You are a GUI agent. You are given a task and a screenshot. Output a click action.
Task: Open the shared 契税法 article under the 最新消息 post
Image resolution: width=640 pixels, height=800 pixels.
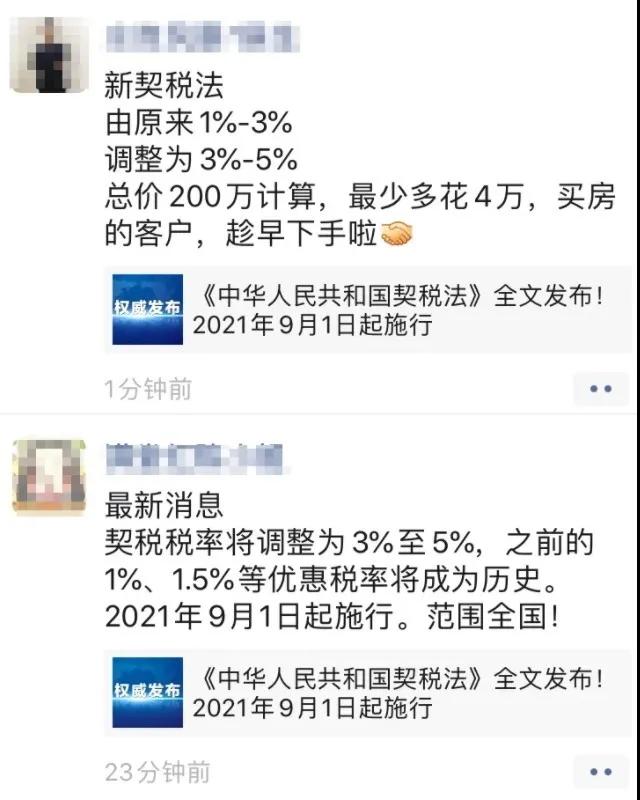click(368, 692)
